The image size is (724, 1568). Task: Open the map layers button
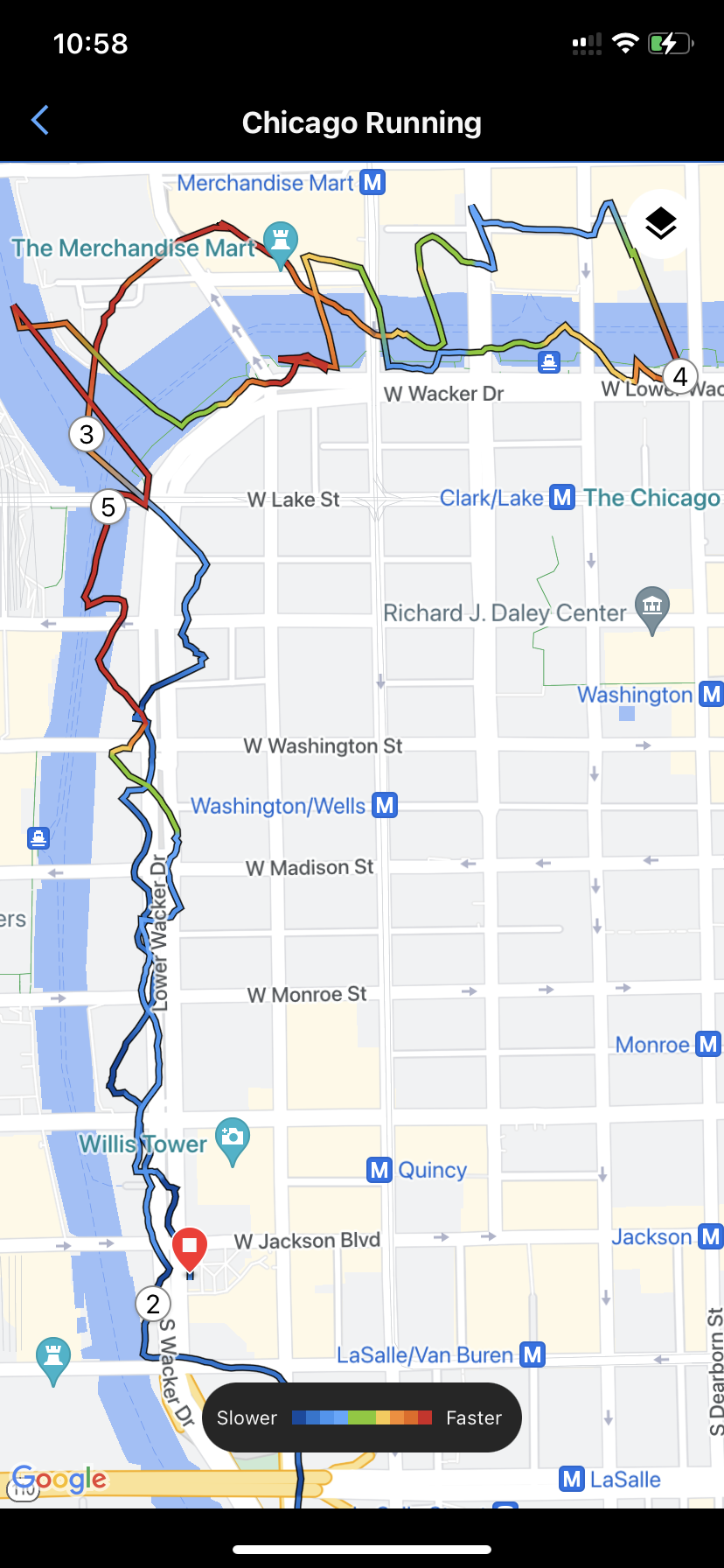click(661, 224)
